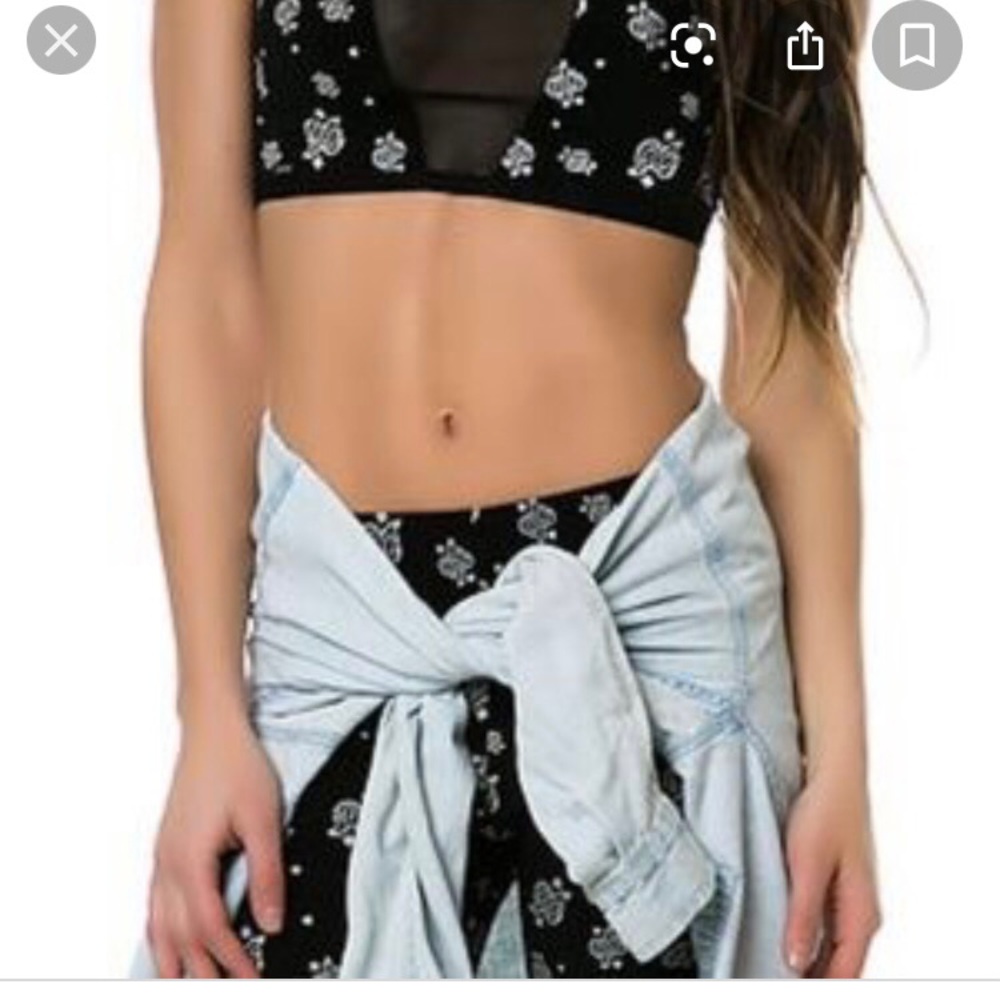
Task: Close the full-screen image viewer
Action: [x=61, y=41]
